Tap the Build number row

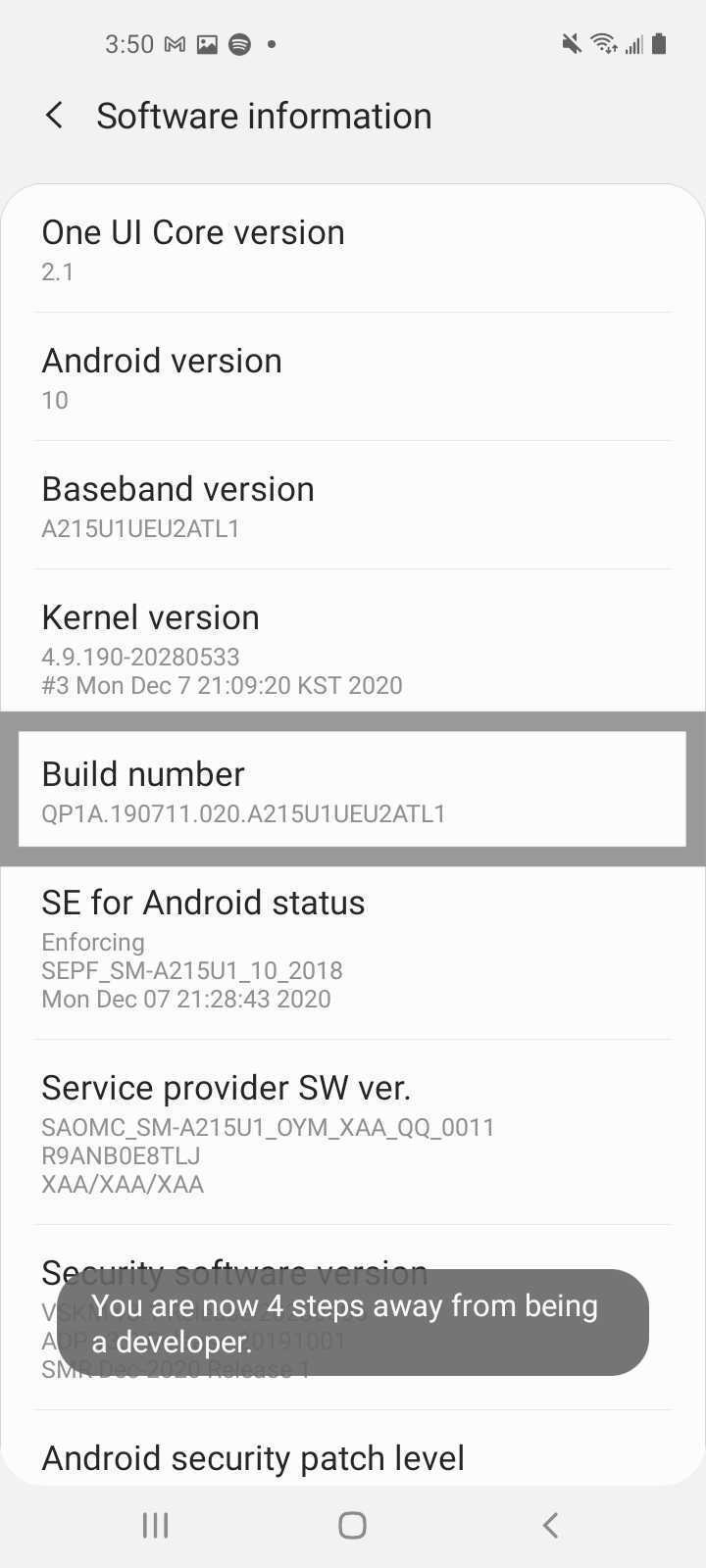tap(352, 789)
